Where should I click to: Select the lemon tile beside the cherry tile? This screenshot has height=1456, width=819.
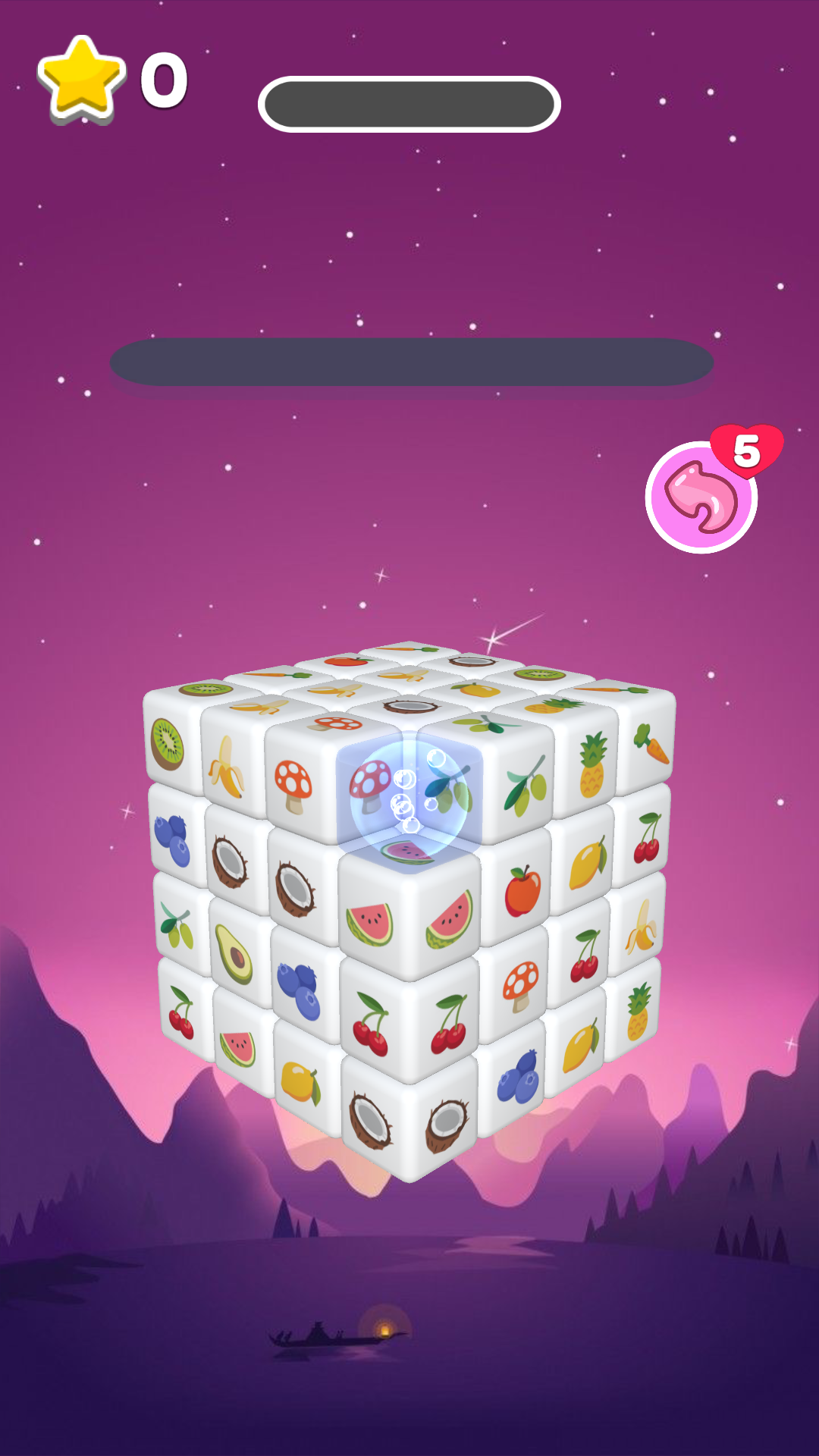pos(584,862)
